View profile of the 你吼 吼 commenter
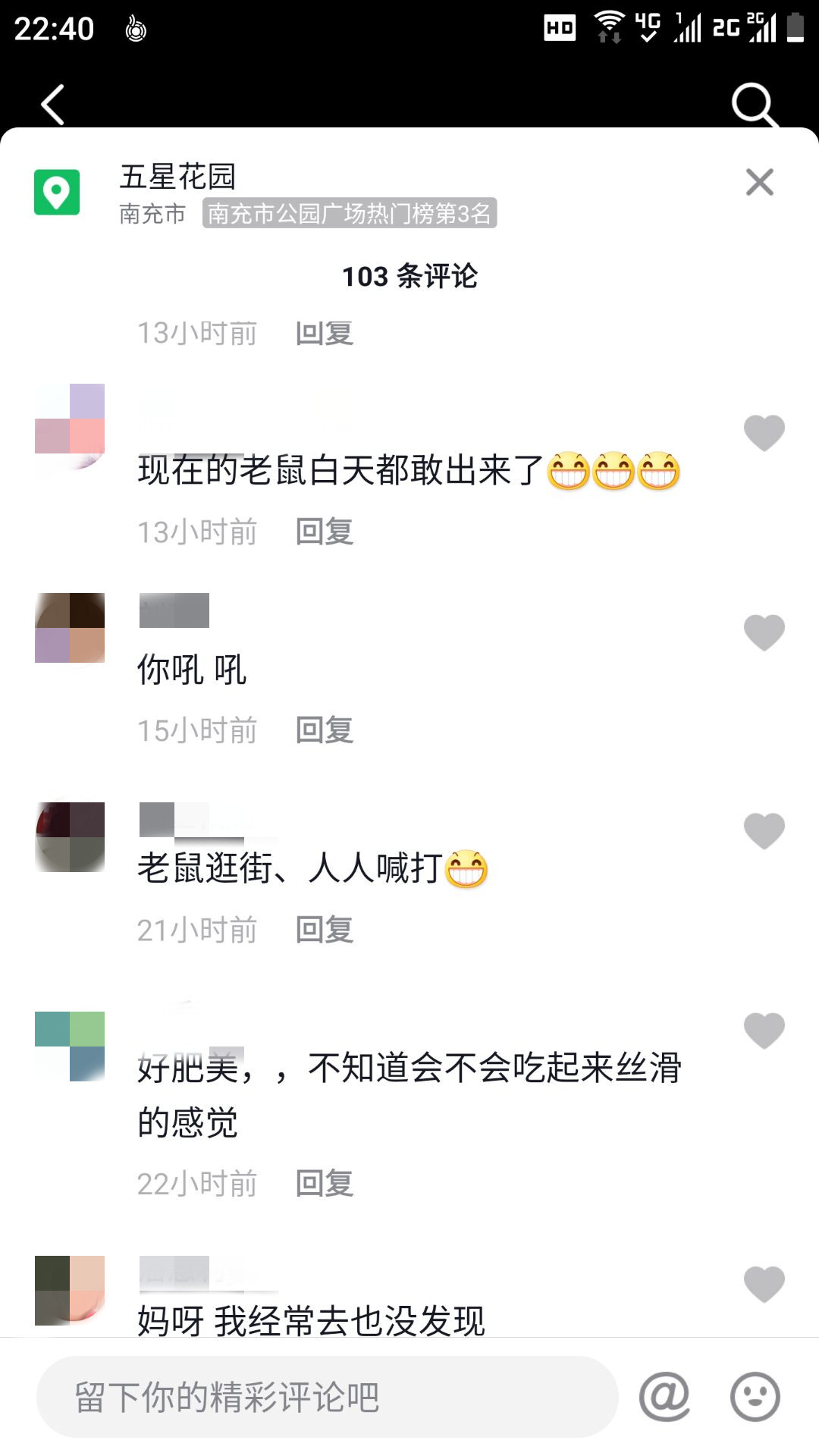The height and width of the screenshot is (1456, 819). pos(70,628)
